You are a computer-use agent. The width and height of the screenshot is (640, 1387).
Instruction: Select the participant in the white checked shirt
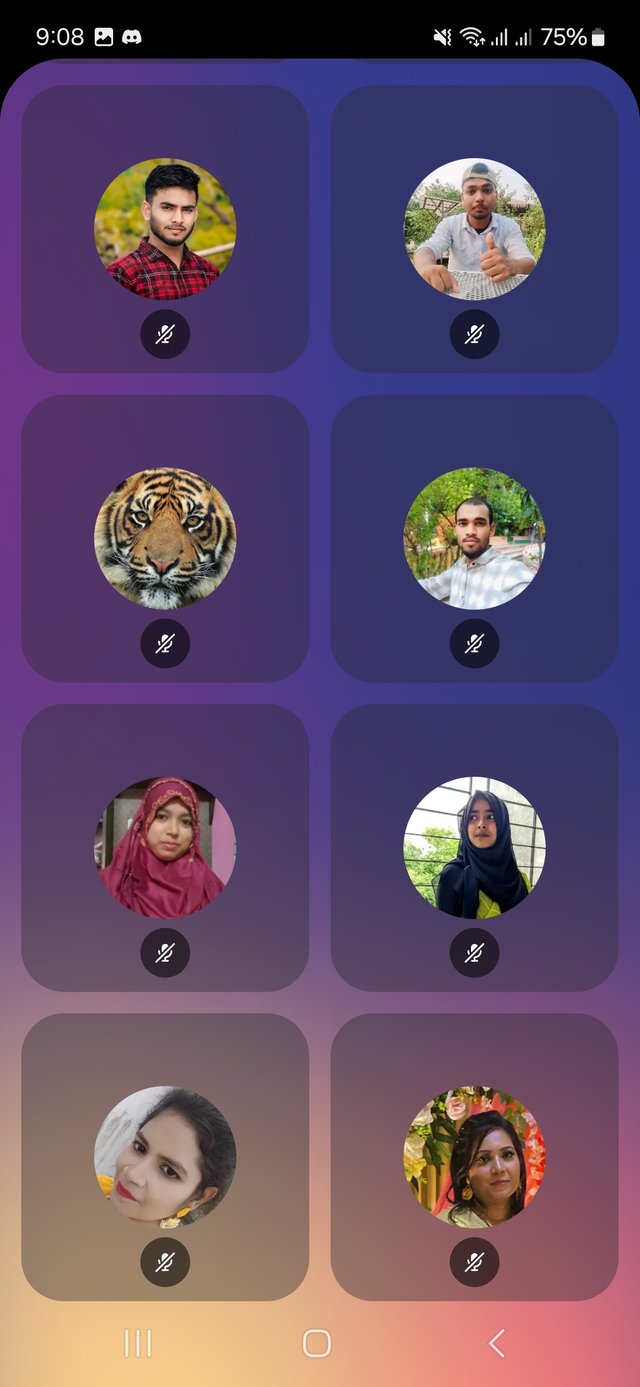point(474,538)
